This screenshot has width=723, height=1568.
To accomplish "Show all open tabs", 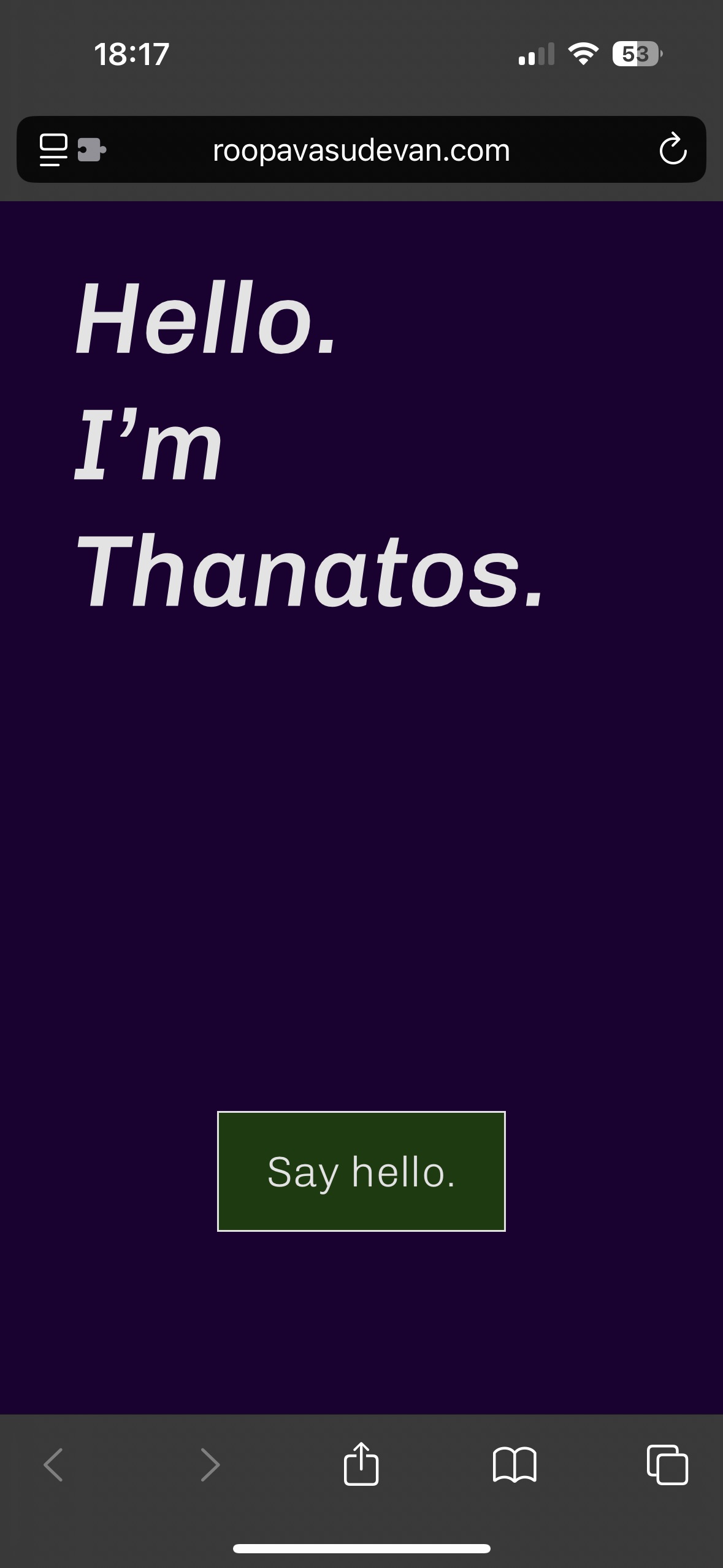I will pos(667,1464).
